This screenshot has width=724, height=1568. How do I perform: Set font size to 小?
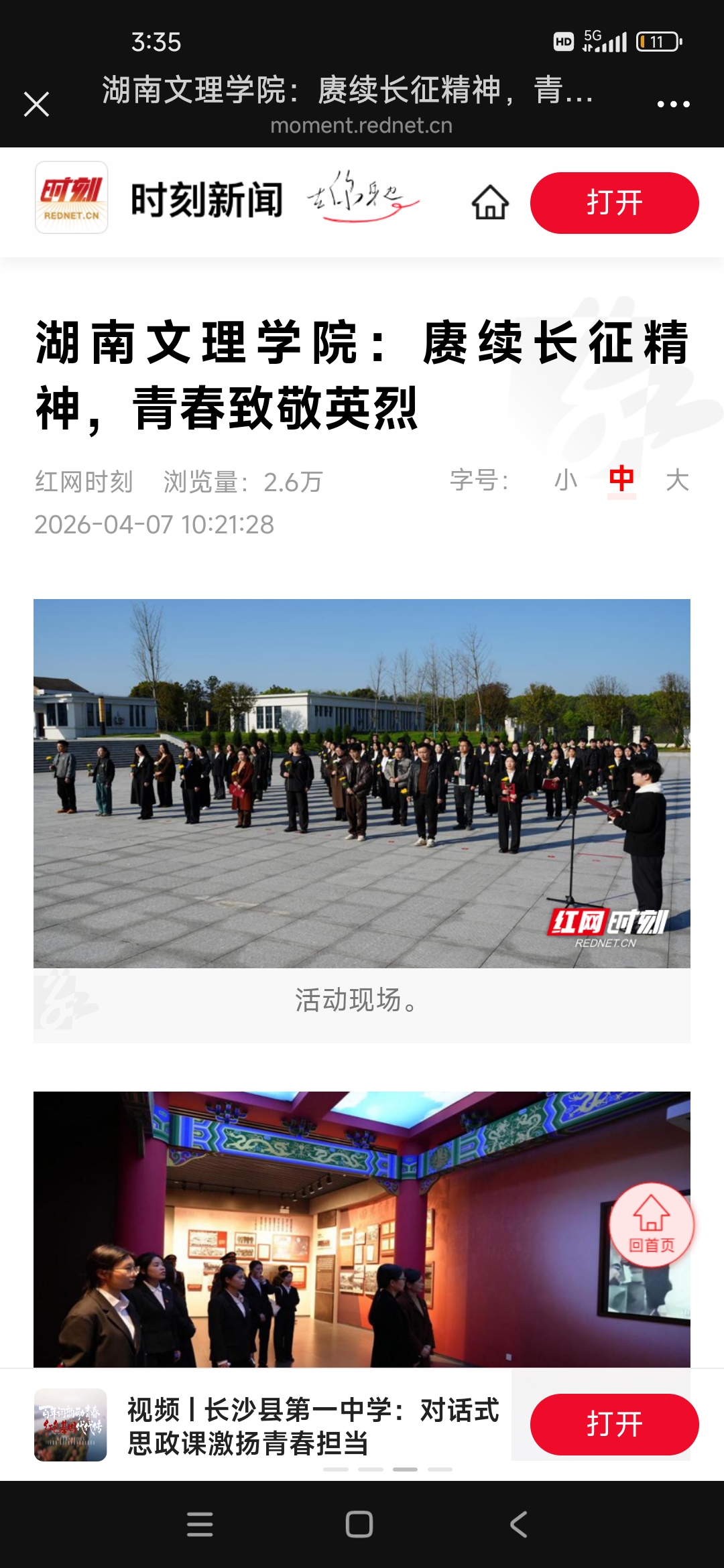point(566,480)
